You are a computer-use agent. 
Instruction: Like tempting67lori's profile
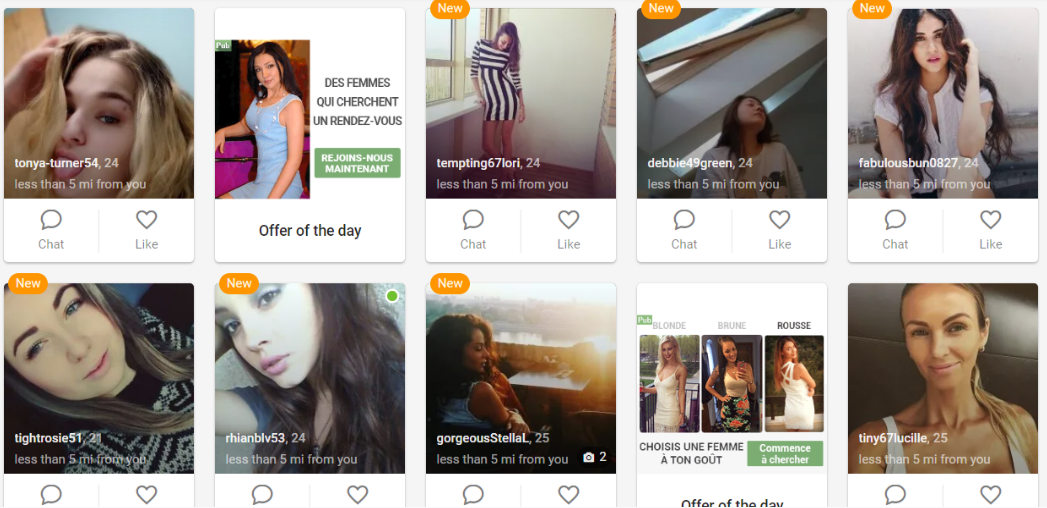coord(568,230)
